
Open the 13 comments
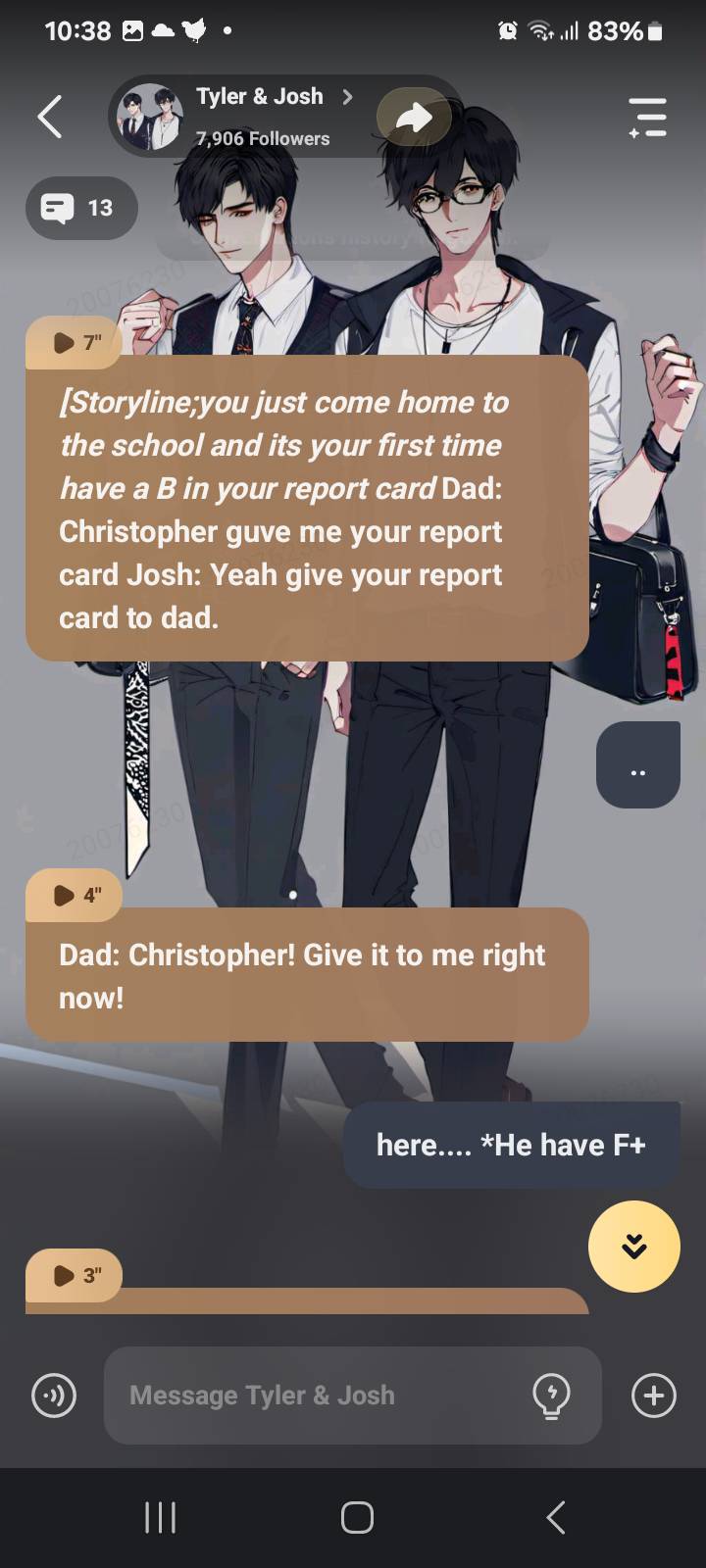point(81,208)
